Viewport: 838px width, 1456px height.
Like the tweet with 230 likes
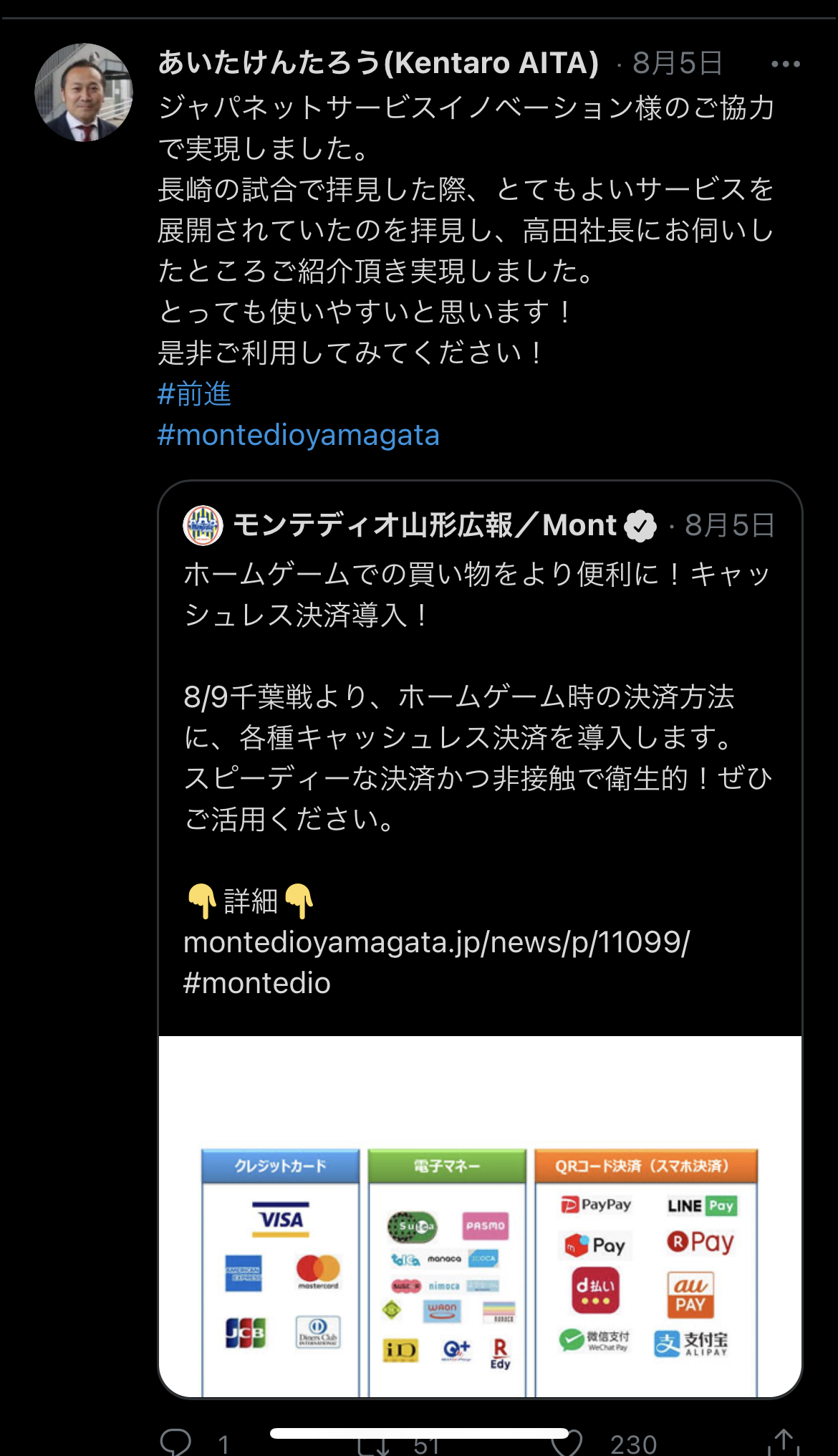click(567, 1443)
